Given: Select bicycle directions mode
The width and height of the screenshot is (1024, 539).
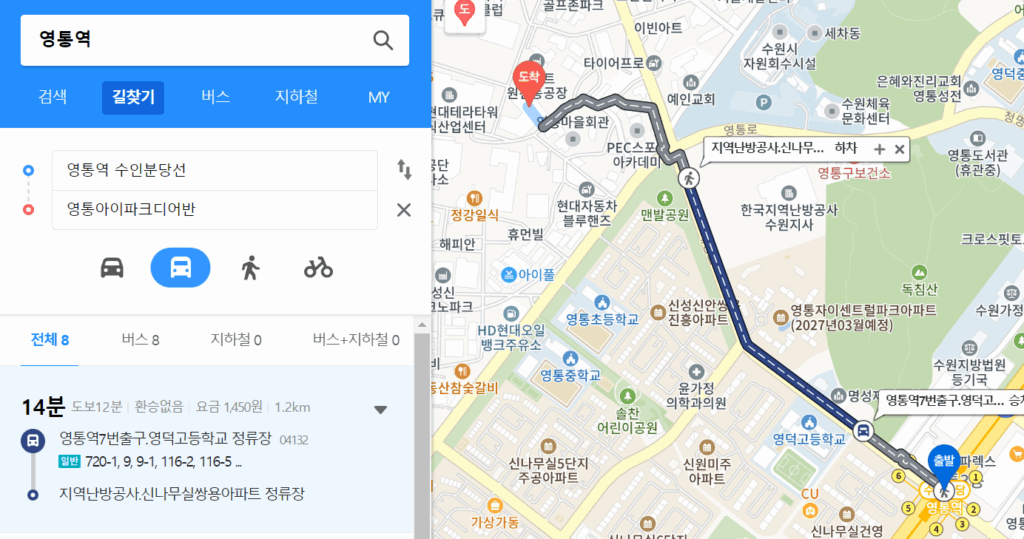Looking at the screenshot, I should point(318,268).
